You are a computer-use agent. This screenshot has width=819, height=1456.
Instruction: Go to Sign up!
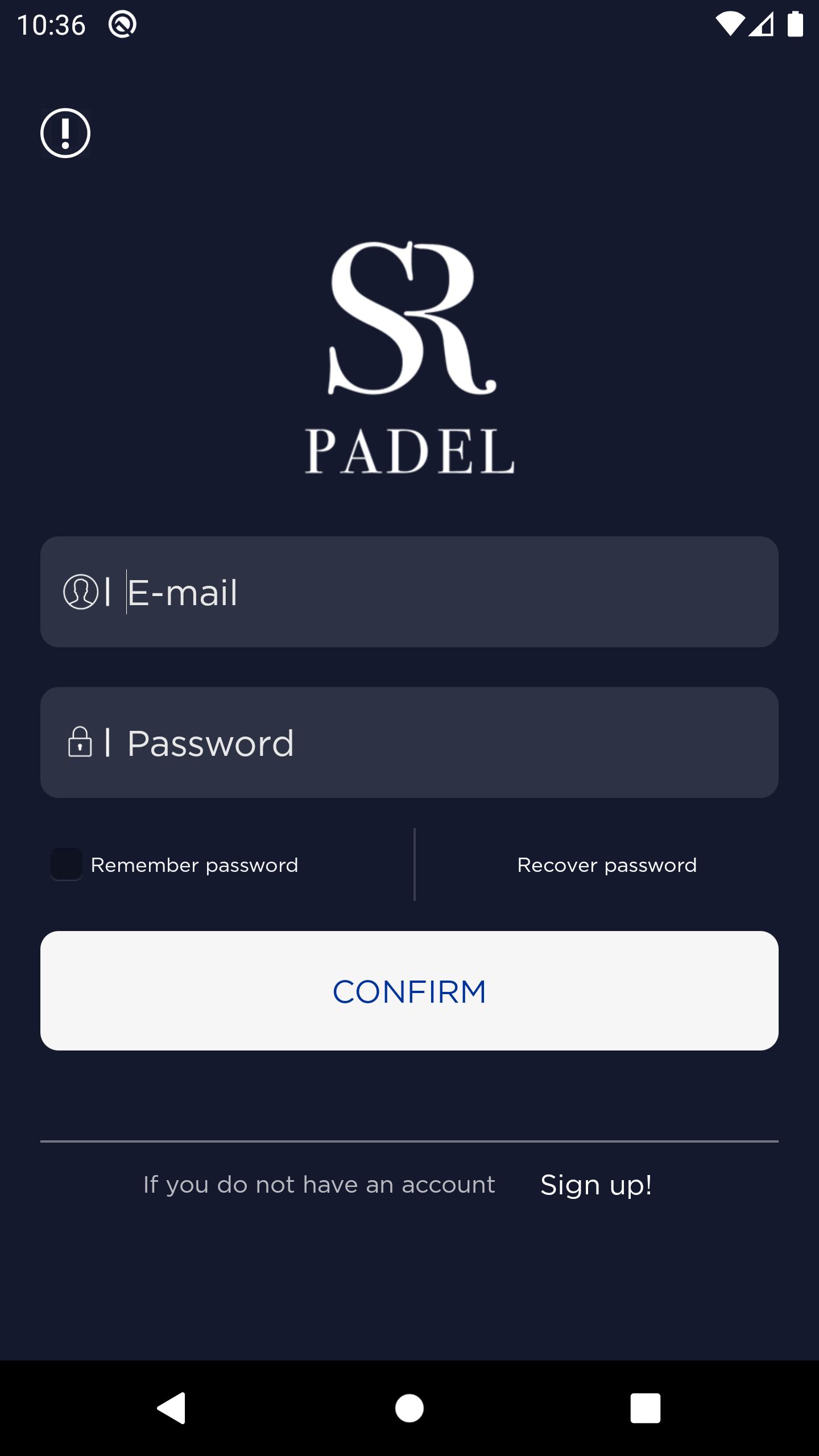coord(596,1185)
